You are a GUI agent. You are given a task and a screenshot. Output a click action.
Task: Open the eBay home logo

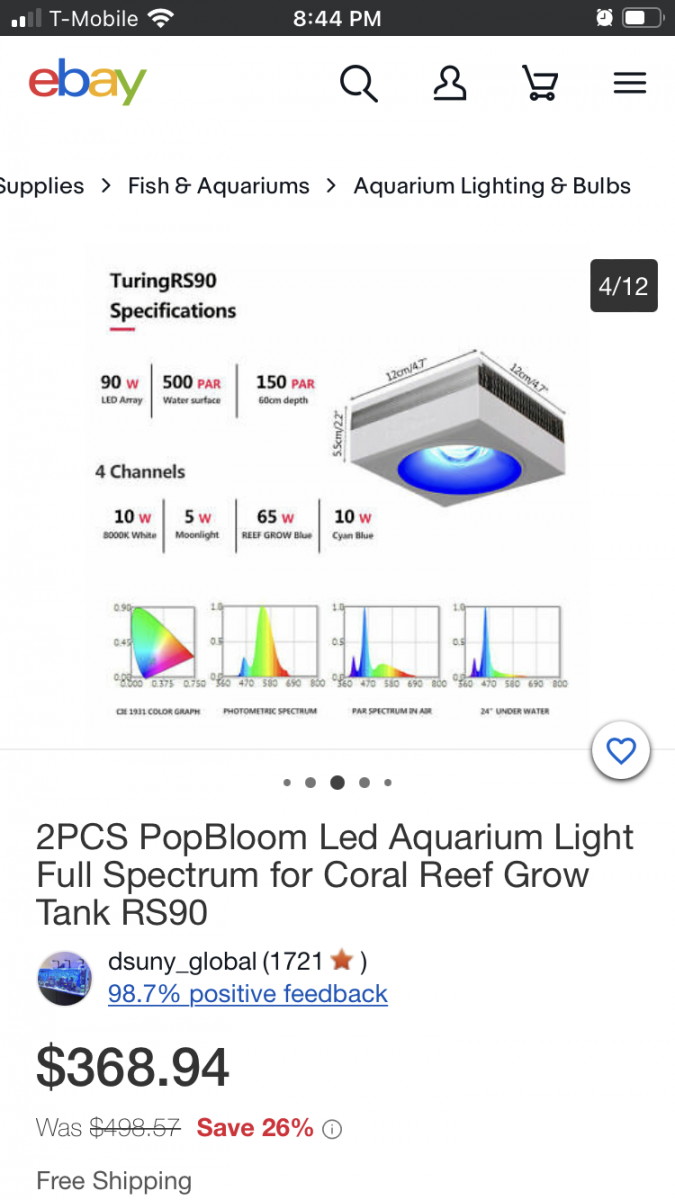[87, 82]
